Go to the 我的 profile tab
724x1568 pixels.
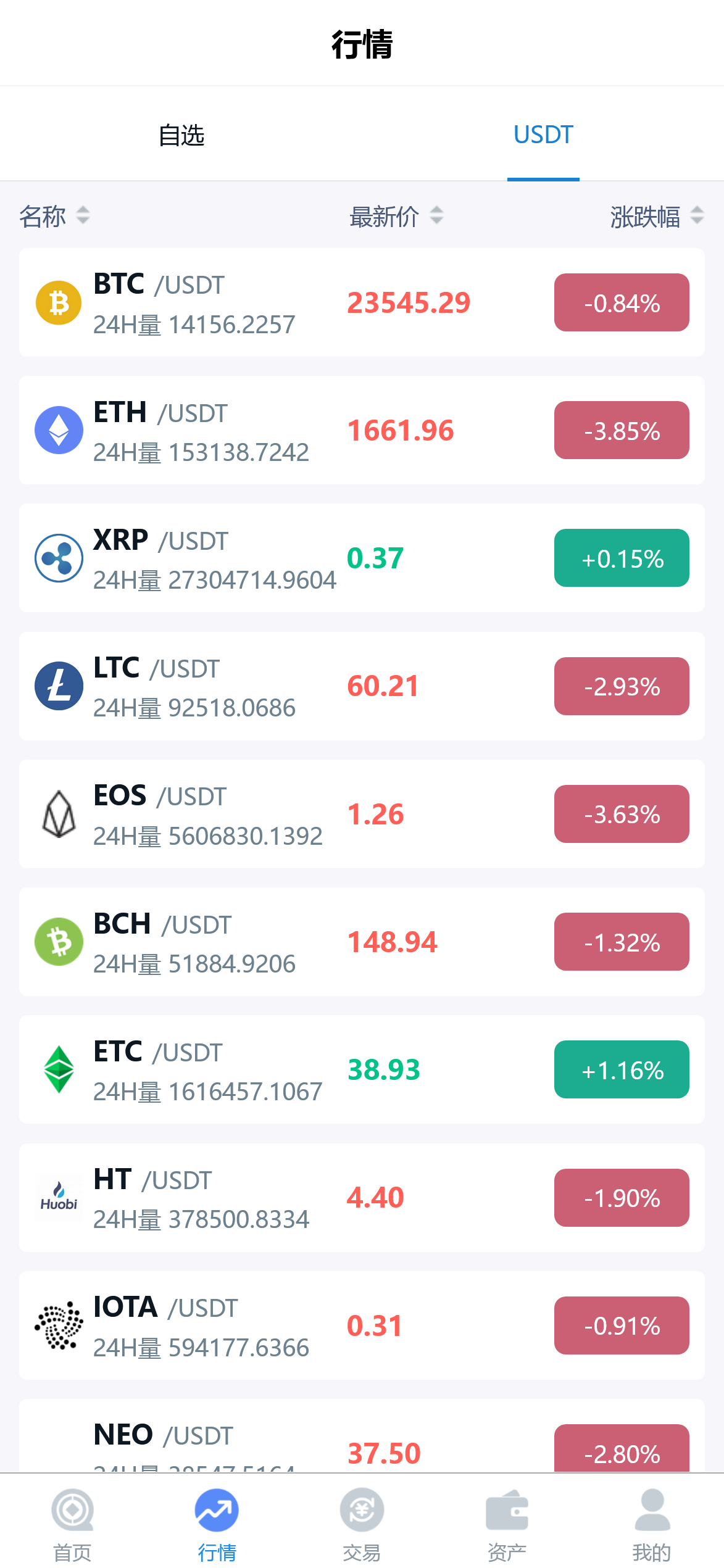pos(652,1524)
